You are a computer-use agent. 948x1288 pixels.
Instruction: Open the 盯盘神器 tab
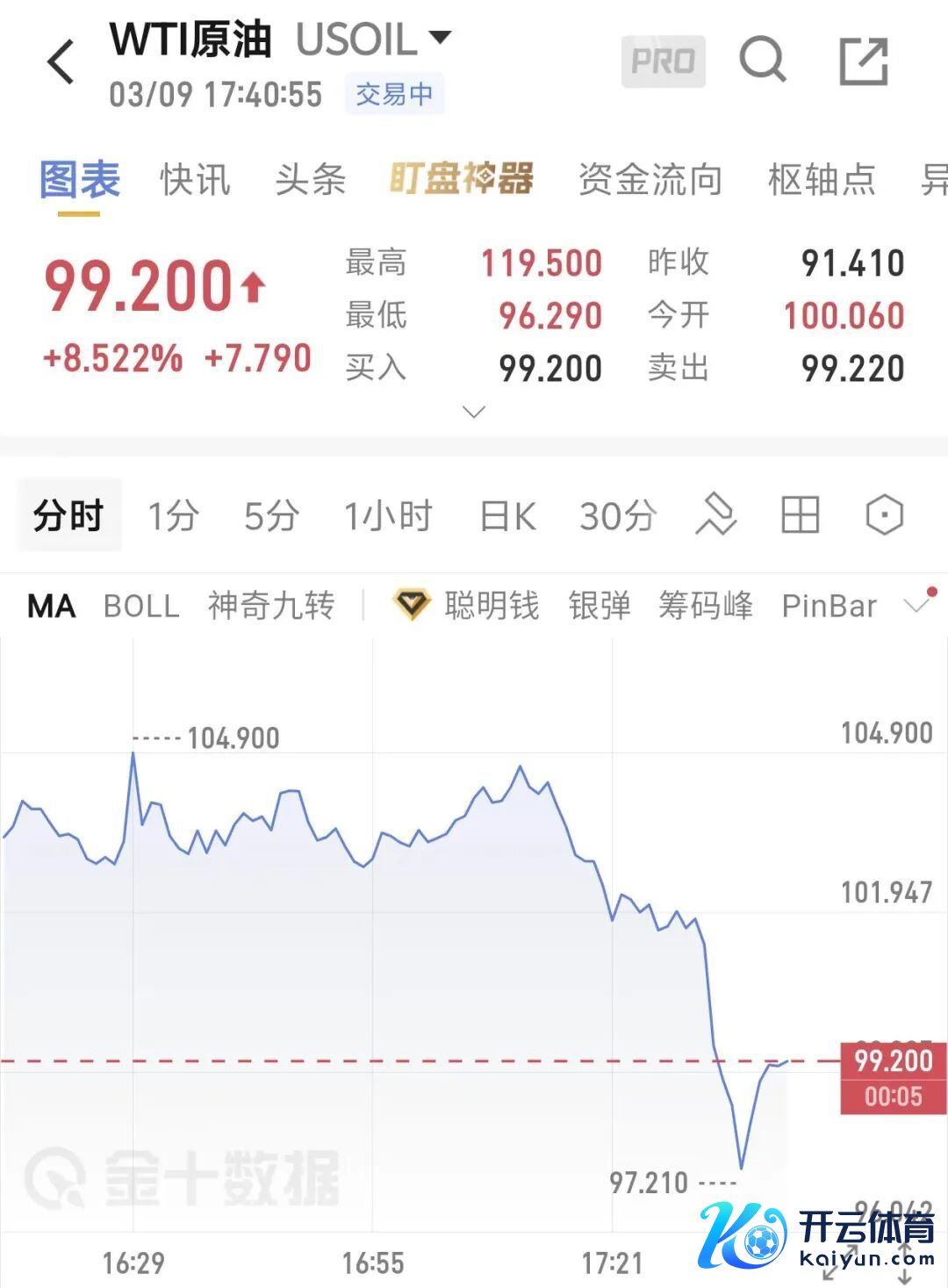pyautogui.click(x=461, y=179)
